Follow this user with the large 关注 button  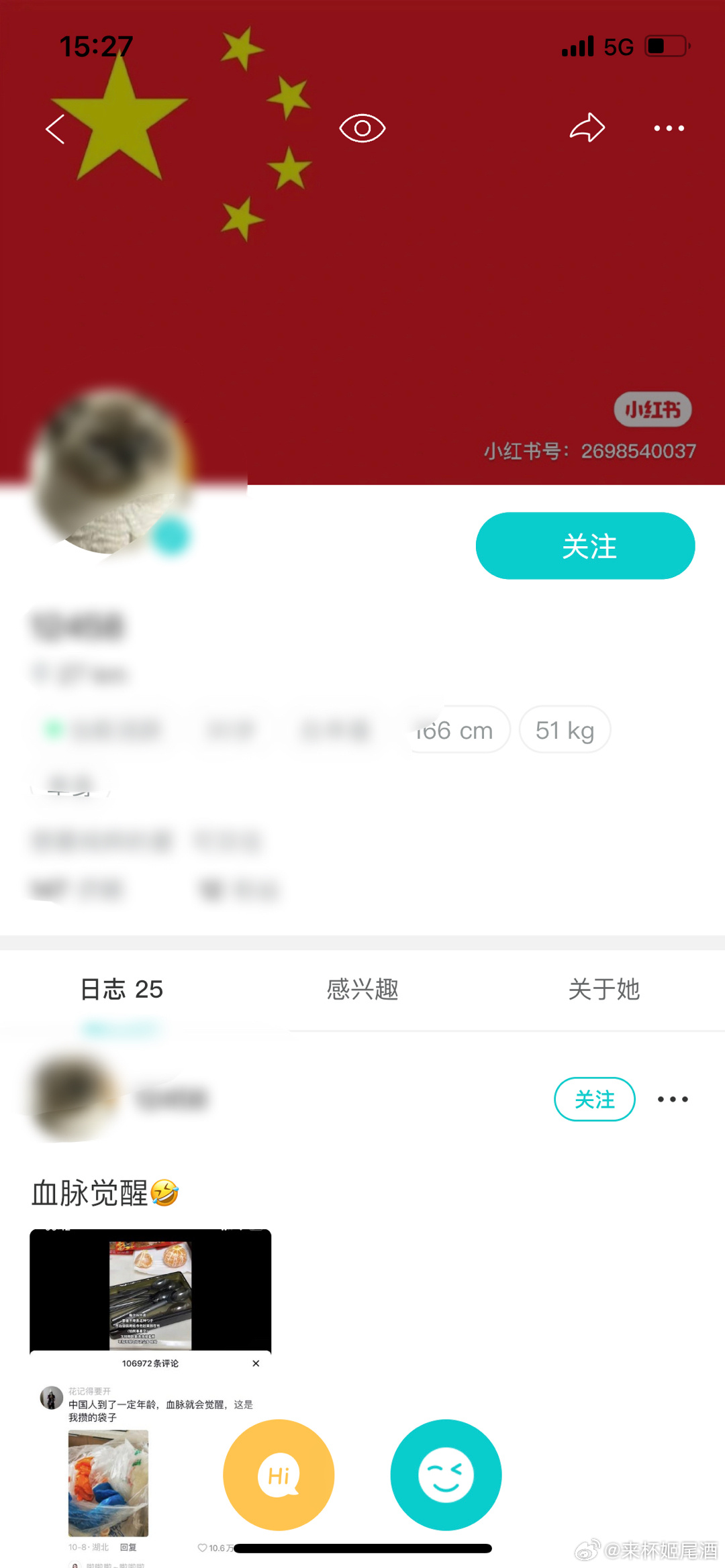tap(585, 545)
